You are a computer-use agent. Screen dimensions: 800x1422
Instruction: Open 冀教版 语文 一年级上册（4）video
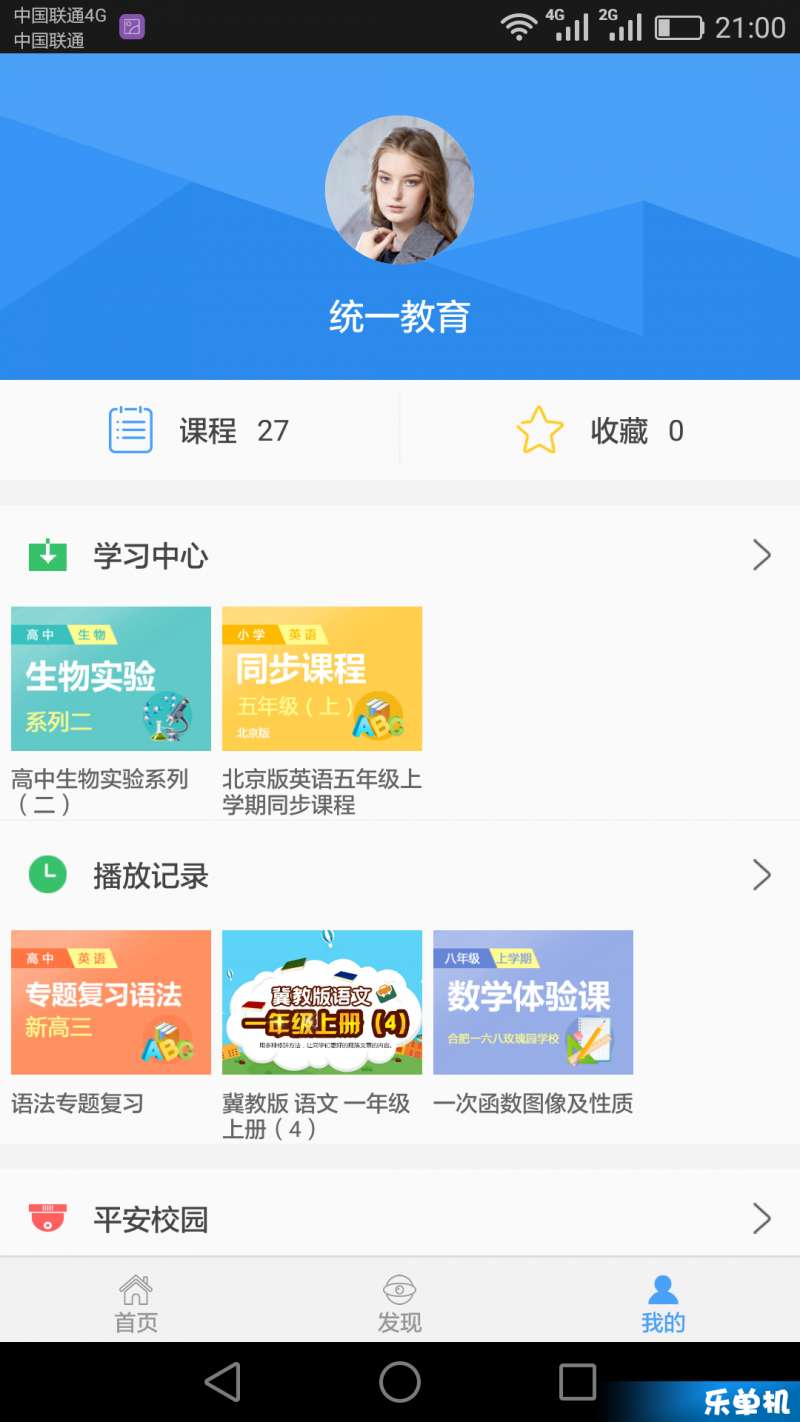coord(322,1003)
